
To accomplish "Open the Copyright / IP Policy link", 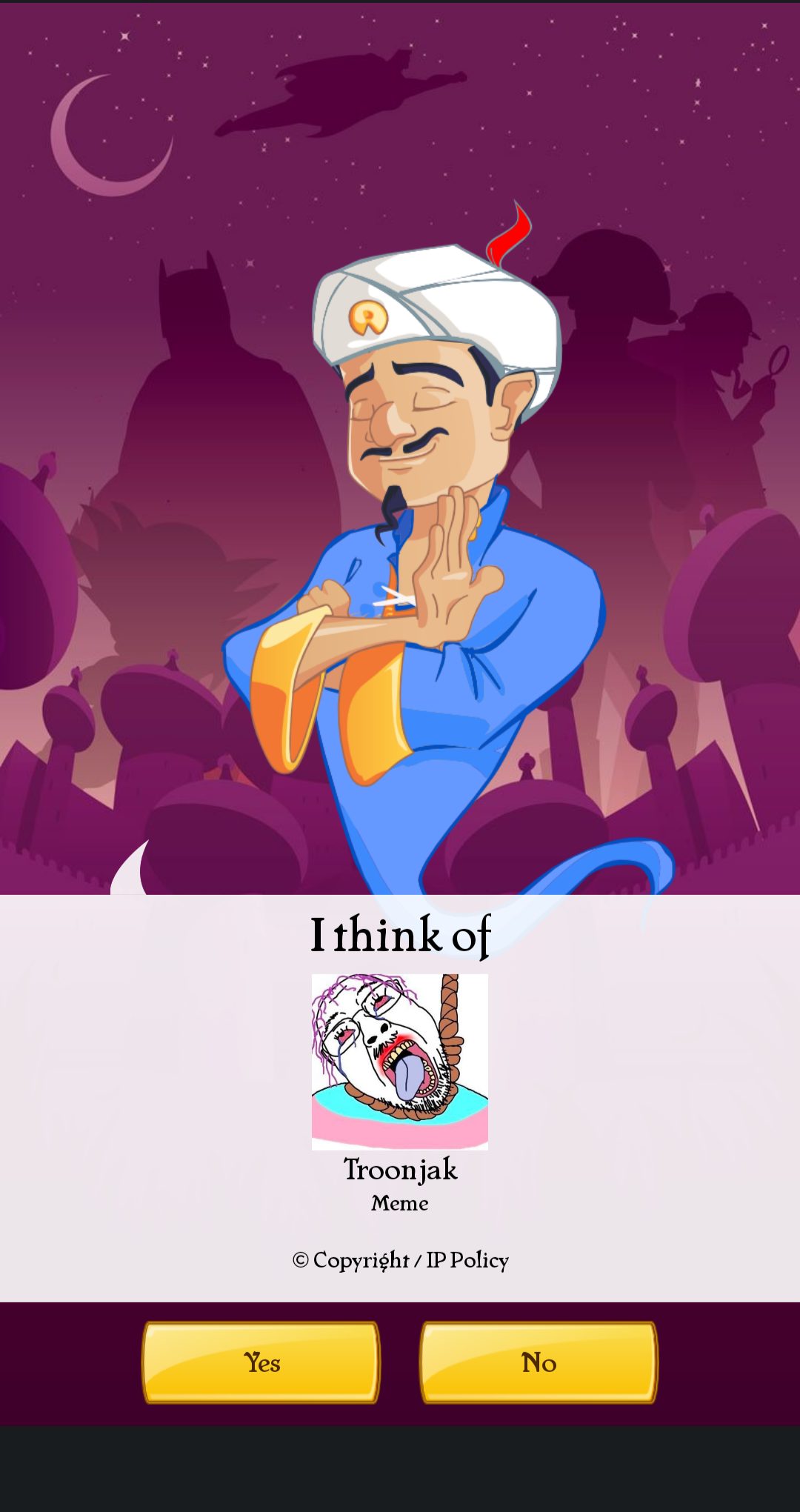I will pyautogui.click(x=400, y=1260).
